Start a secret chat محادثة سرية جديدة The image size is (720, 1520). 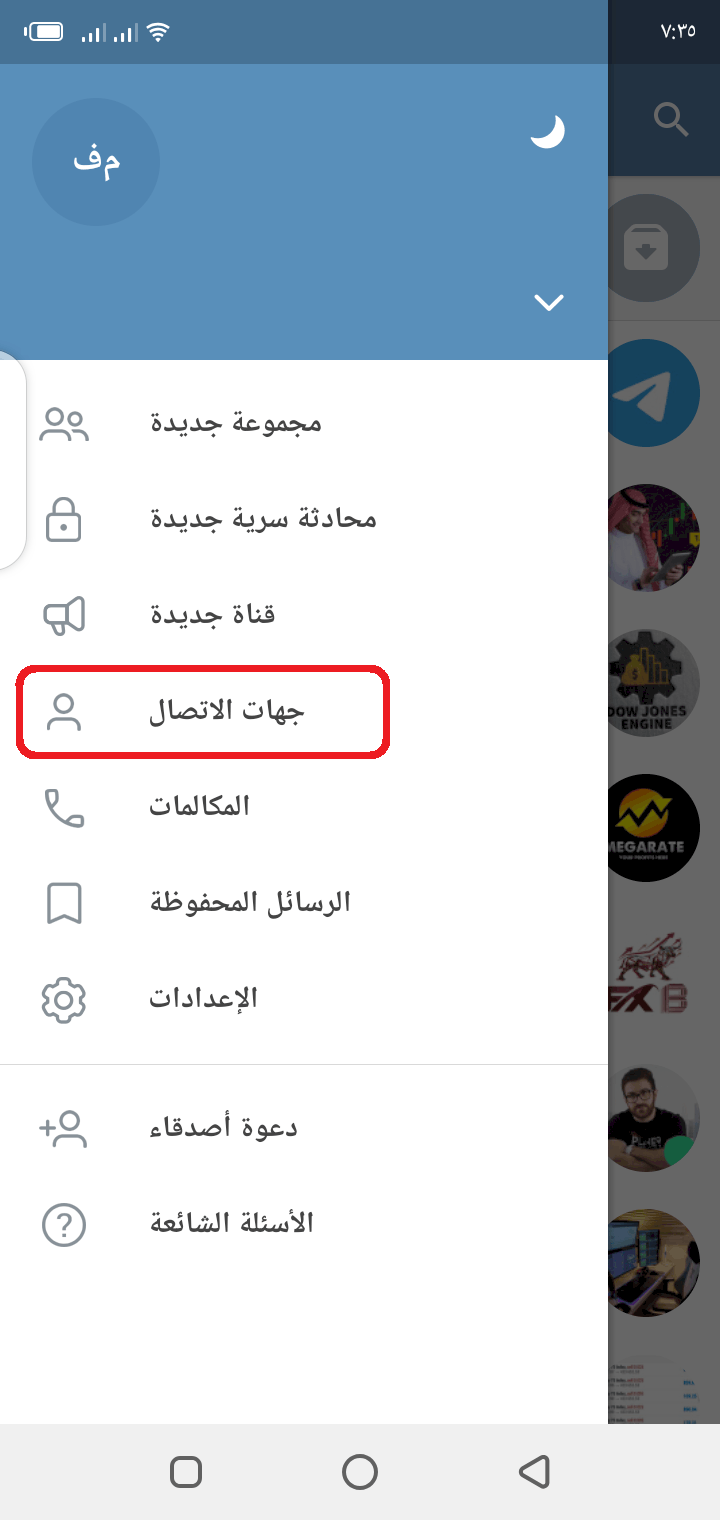coord(304,519)
